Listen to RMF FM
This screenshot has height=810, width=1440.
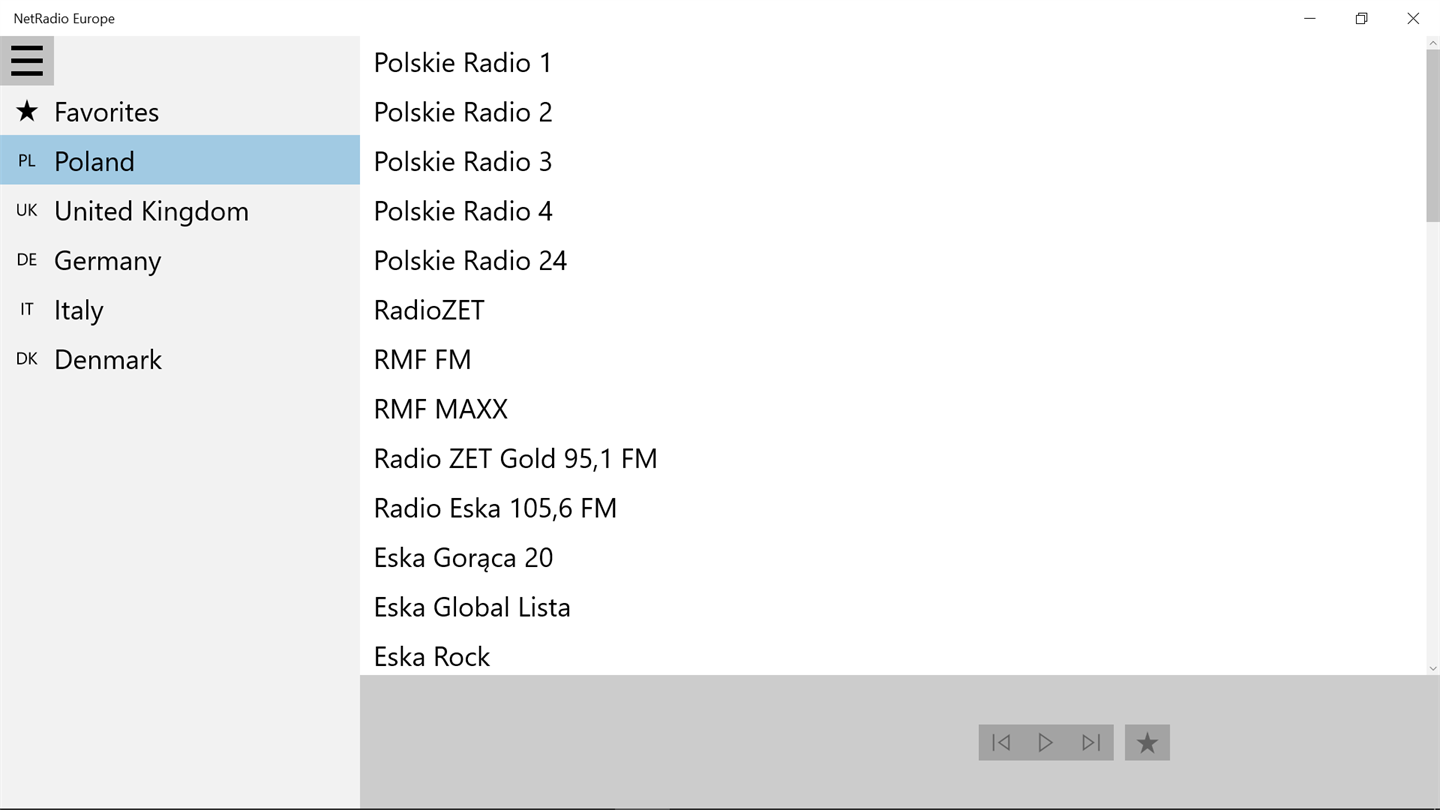422,360
